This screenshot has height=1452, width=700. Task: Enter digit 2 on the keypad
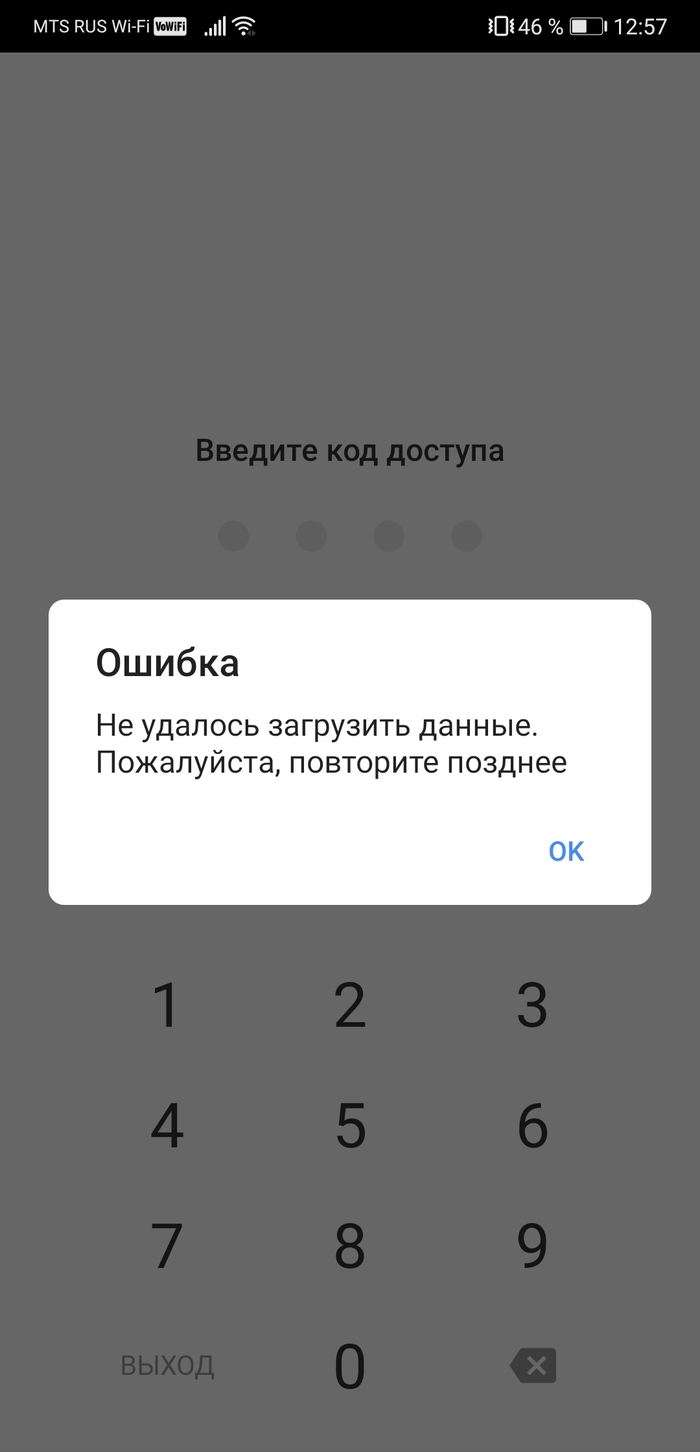tap(350, 1006)
